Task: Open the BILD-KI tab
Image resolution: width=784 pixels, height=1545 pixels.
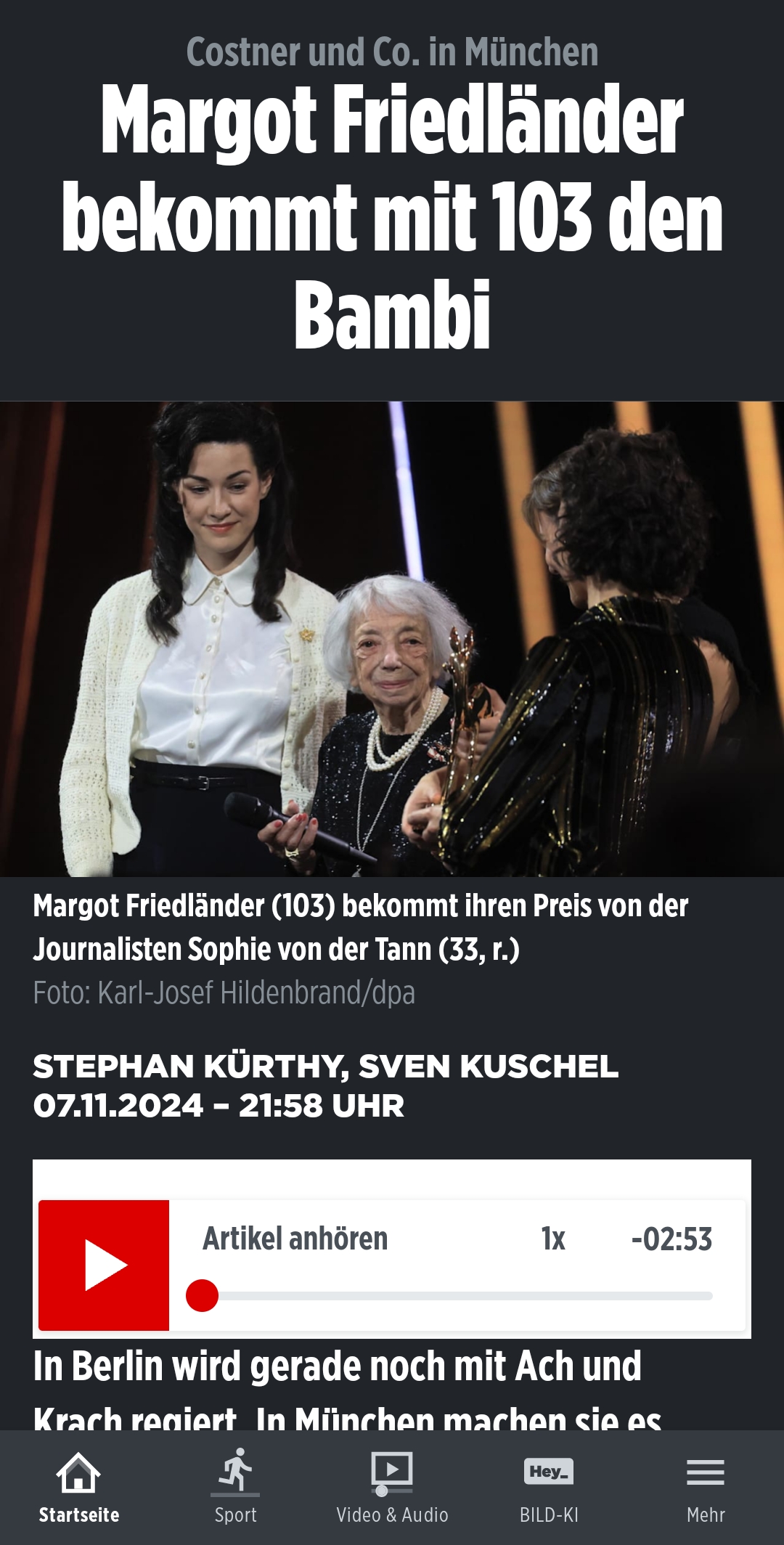Action: (549, 1487)
